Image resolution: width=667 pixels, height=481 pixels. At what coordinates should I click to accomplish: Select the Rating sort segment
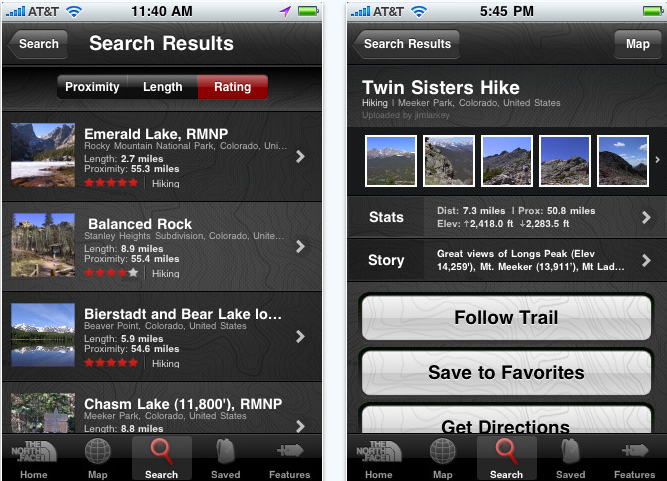(232, 87)
